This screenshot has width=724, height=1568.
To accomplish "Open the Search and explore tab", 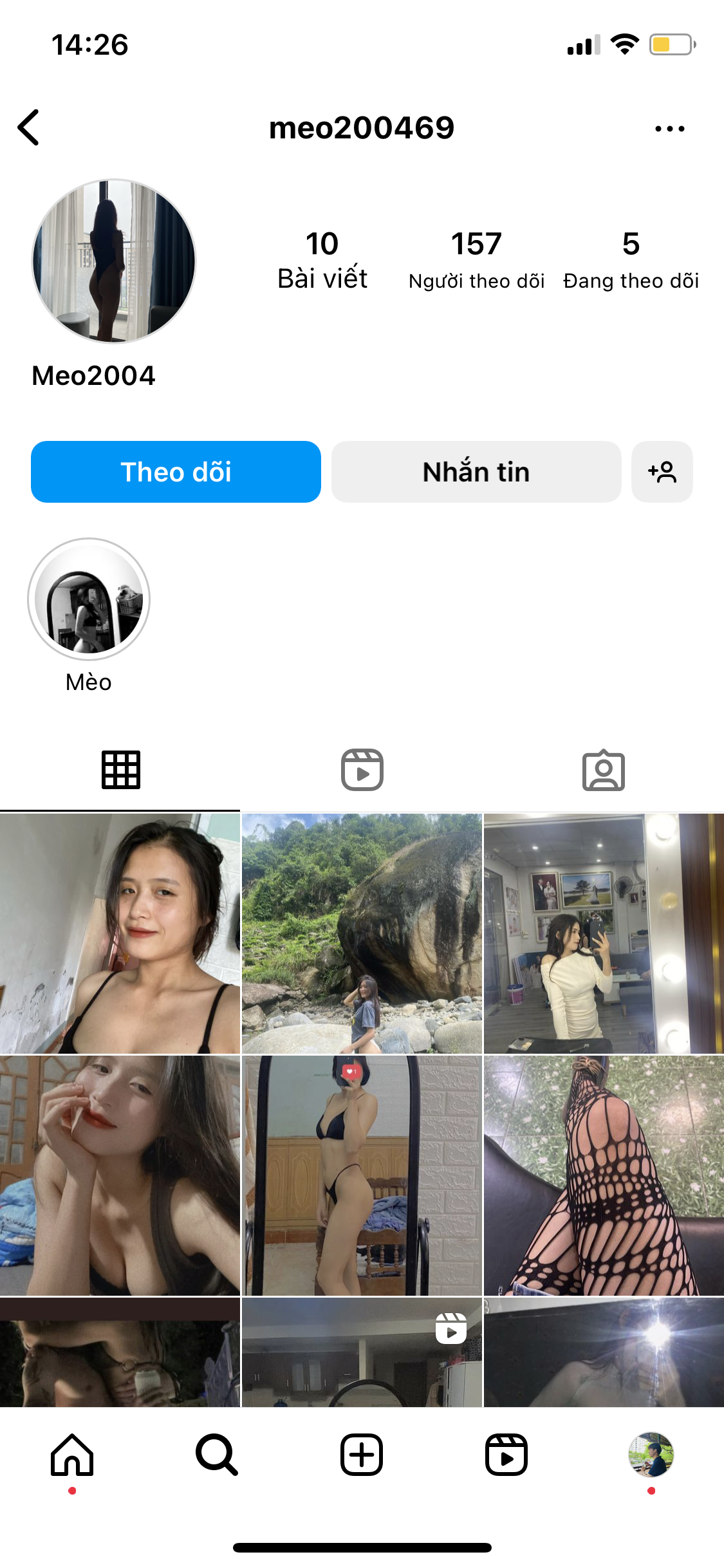I will click(217, 1455).
